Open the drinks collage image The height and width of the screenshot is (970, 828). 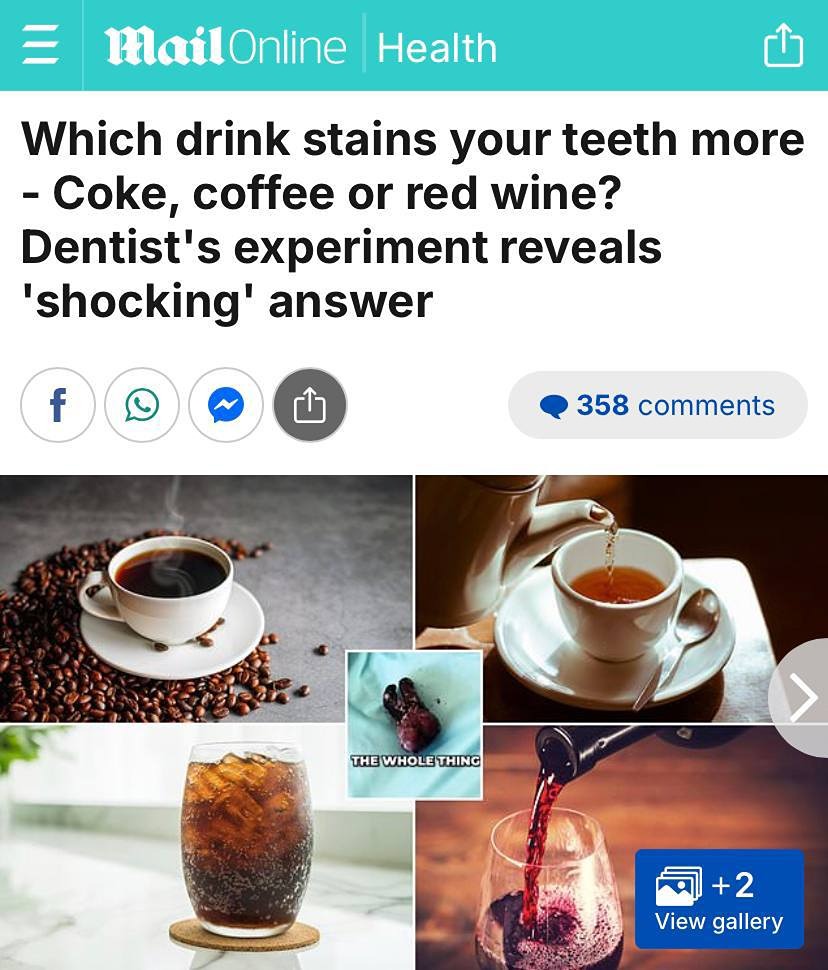point(300,600)
